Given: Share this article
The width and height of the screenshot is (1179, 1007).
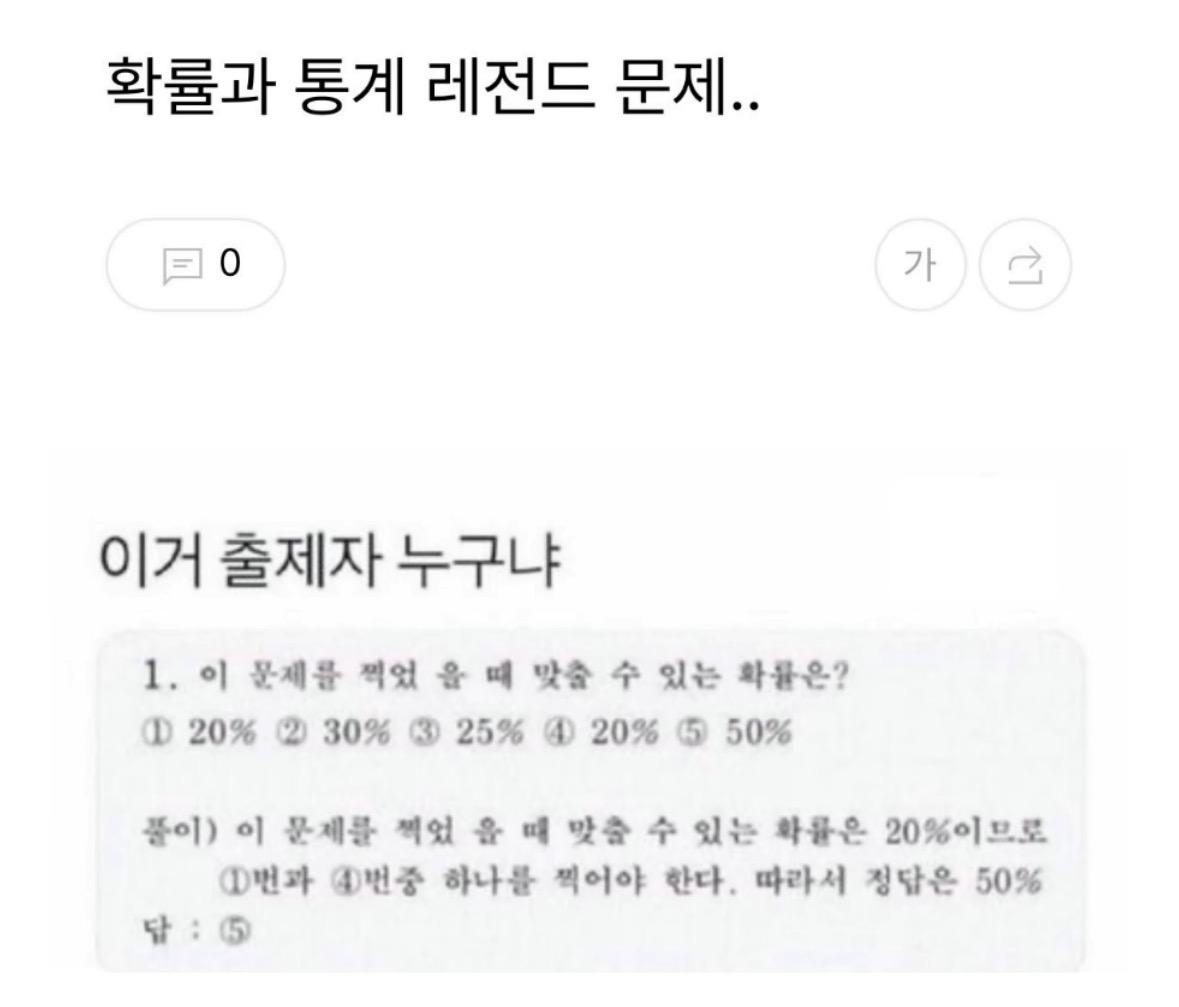Looking at the screenshot, I should (x=1025, y=265).
